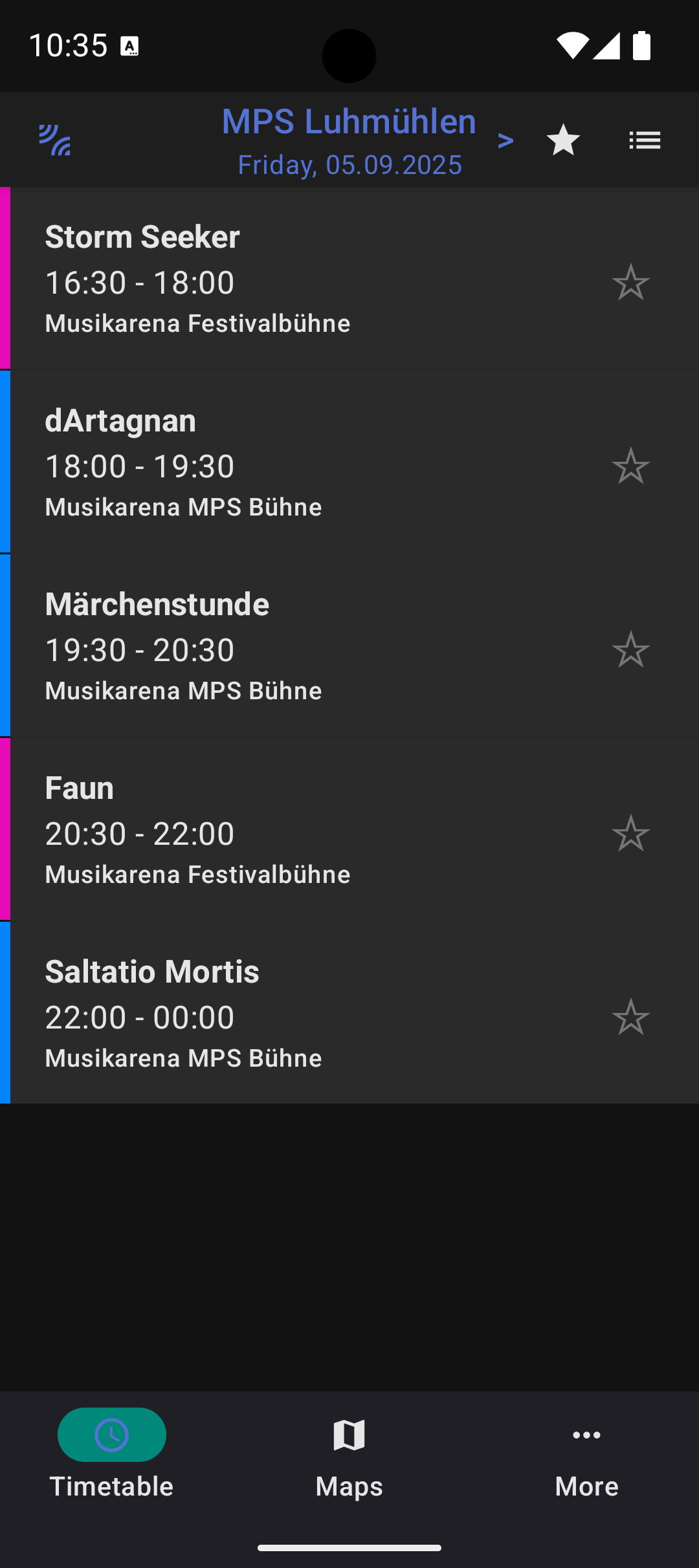Open the Maps icon in bottom navigation

(349, 1434)
